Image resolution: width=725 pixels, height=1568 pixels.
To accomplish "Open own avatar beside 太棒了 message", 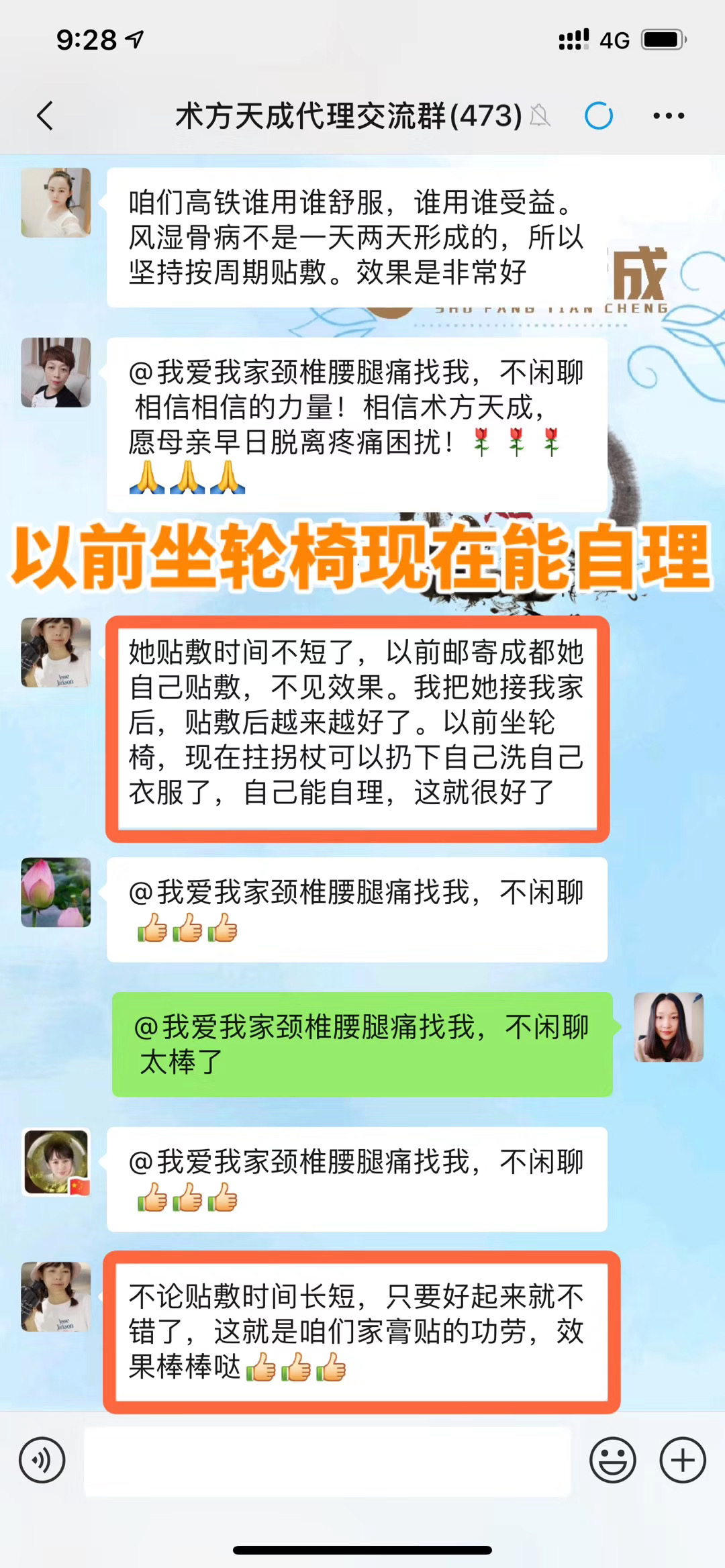I will click(669, 1027).
